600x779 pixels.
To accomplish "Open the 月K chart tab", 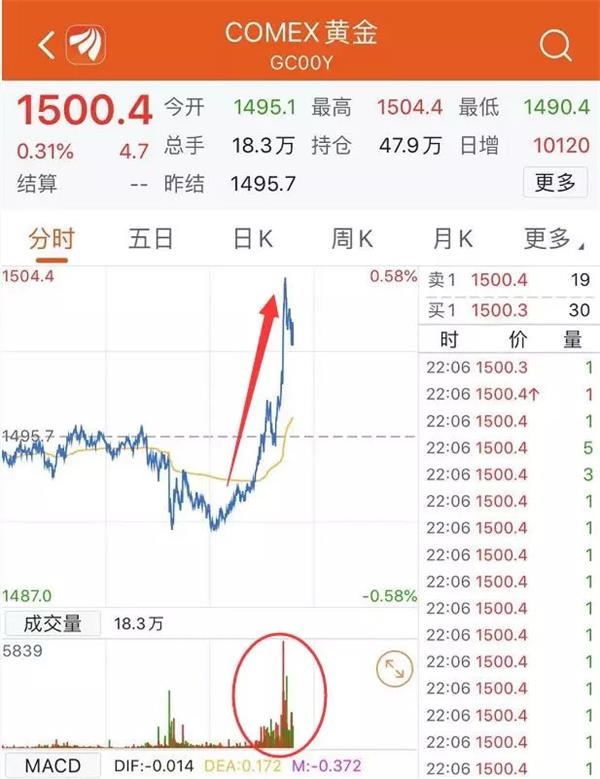I will 452,239.
